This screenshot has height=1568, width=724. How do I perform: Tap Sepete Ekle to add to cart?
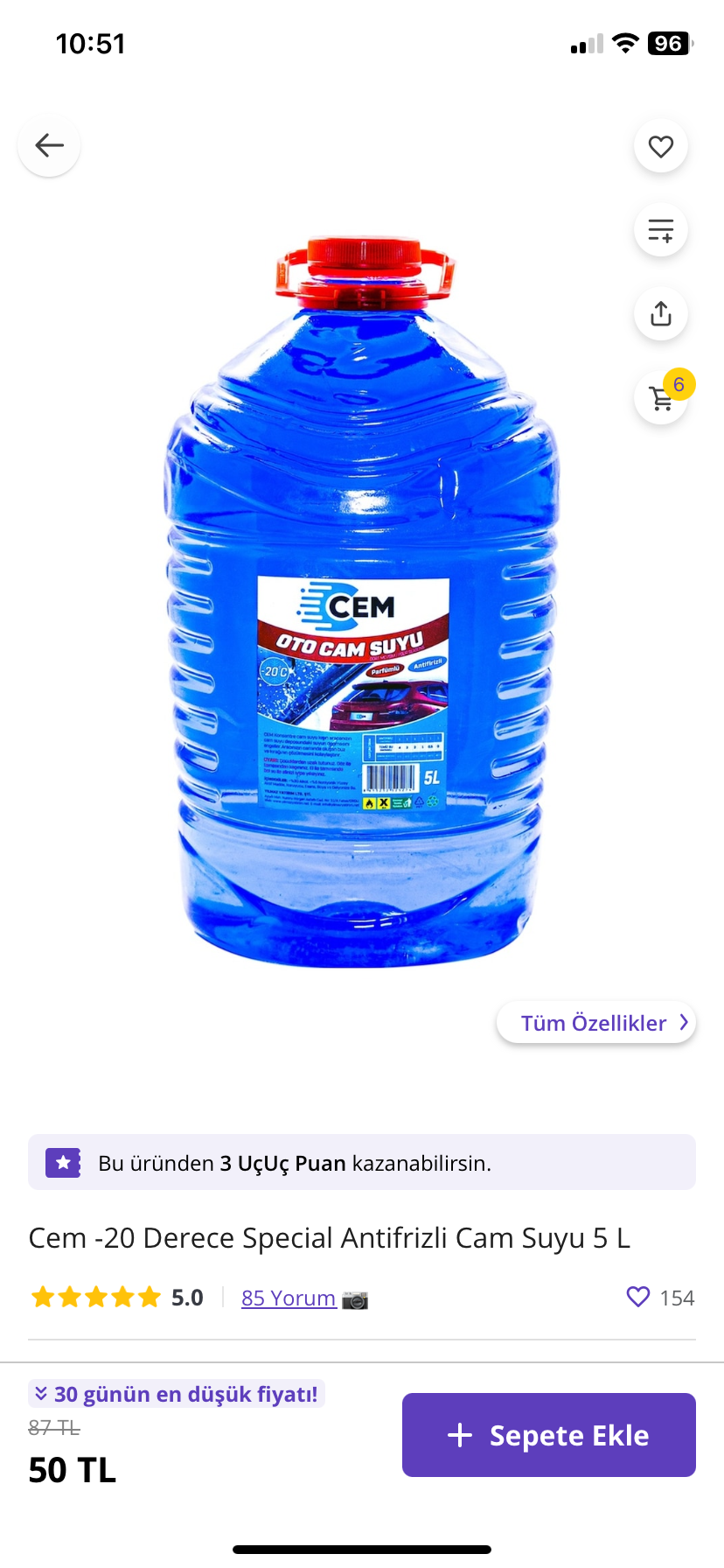(548, 1435)
